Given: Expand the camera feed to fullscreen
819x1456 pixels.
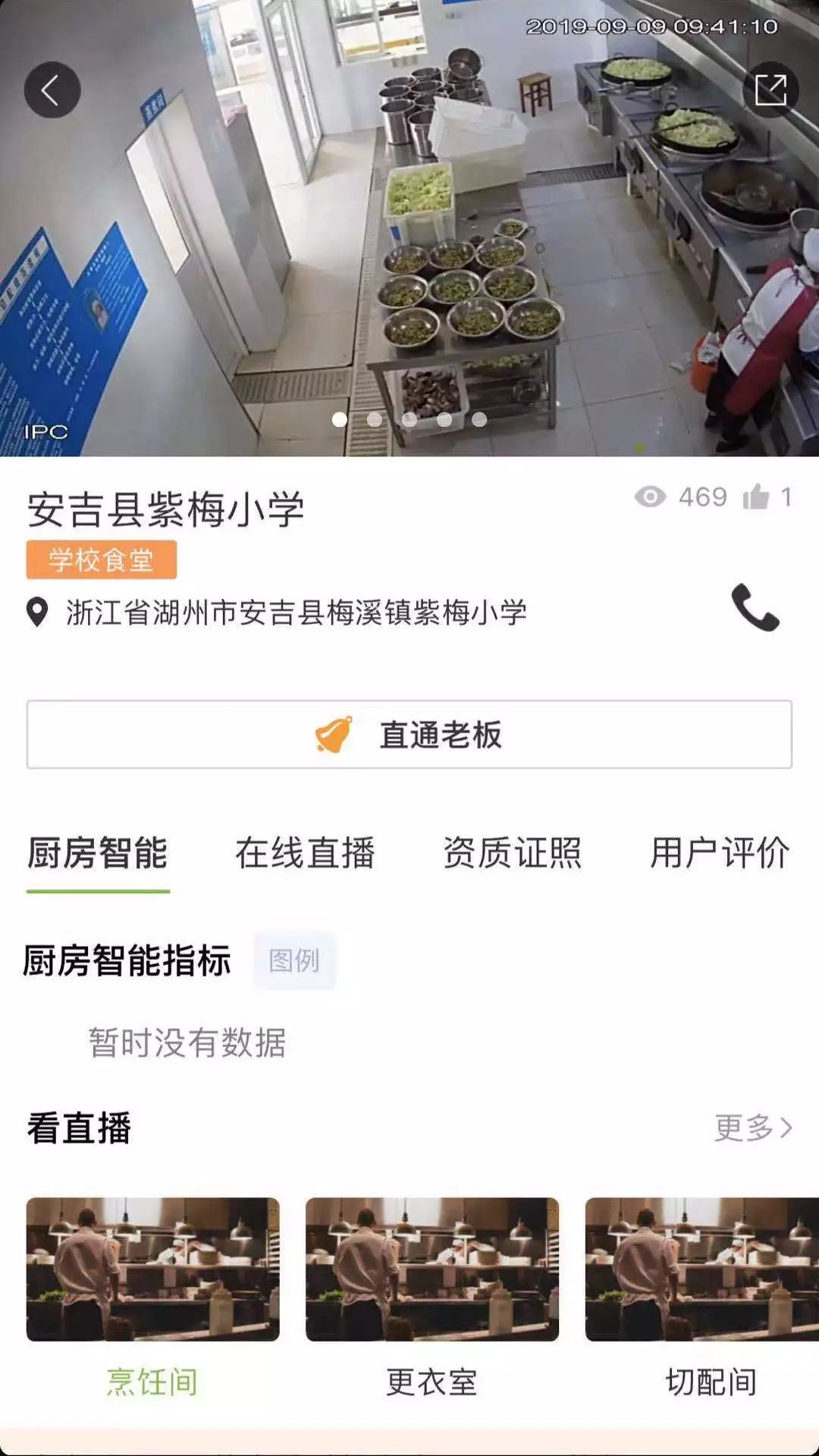Looking at the screenshot, I should pyautogui.click(x=770, y=90).
